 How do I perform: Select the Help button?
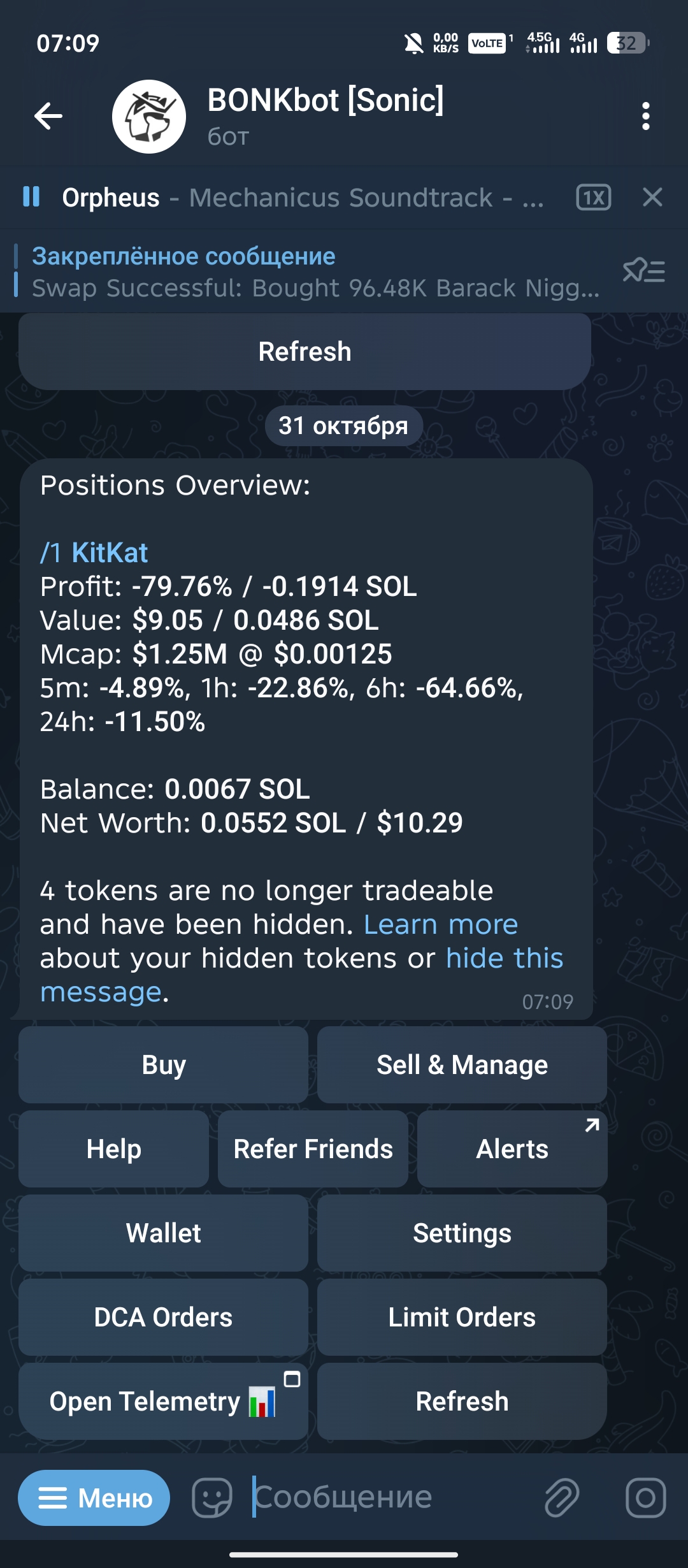113,1149
